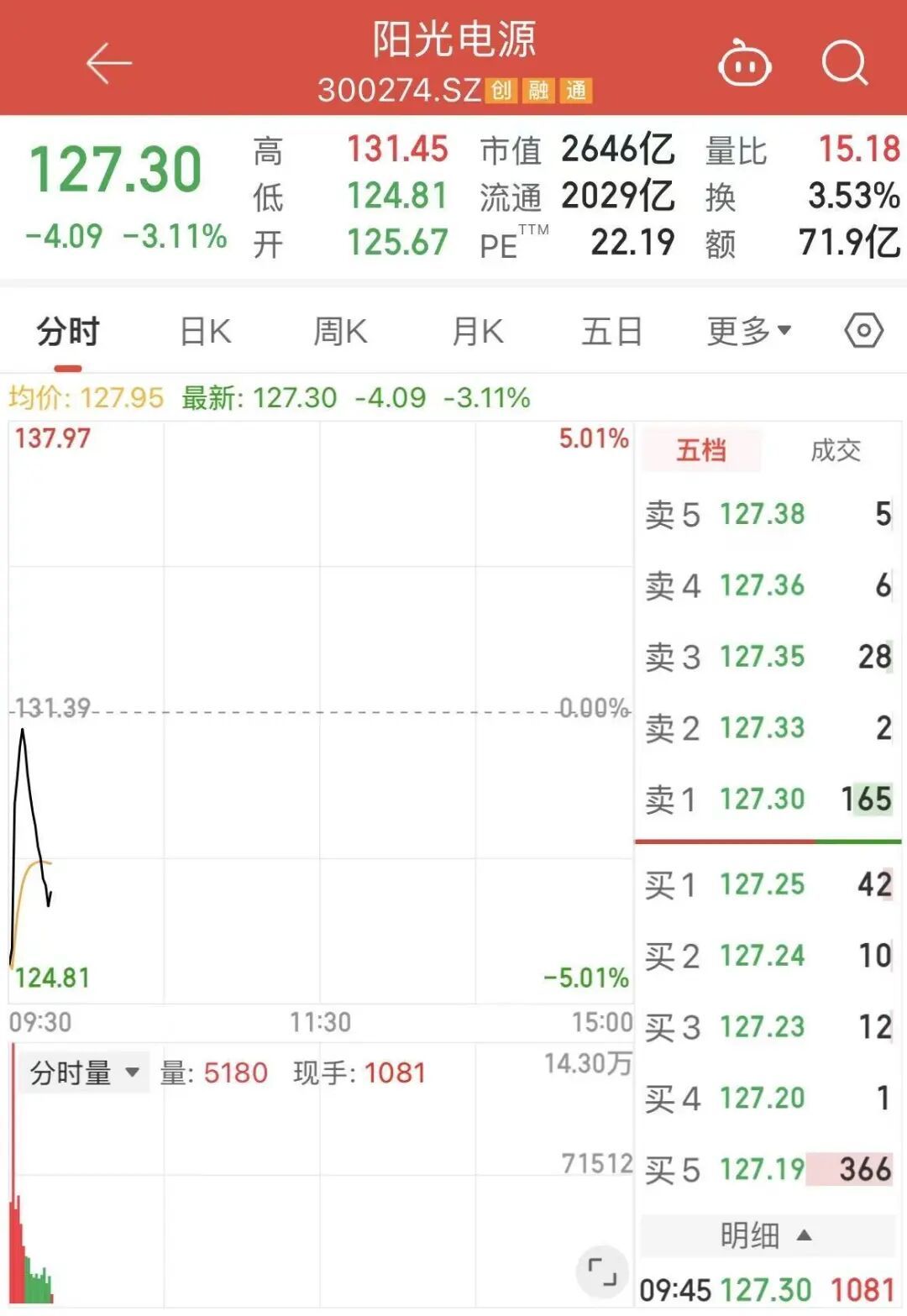Open the robot assistant icon
Image resolution: width=907 pixels, height=1316 pixels.
[x=744, y=64]
